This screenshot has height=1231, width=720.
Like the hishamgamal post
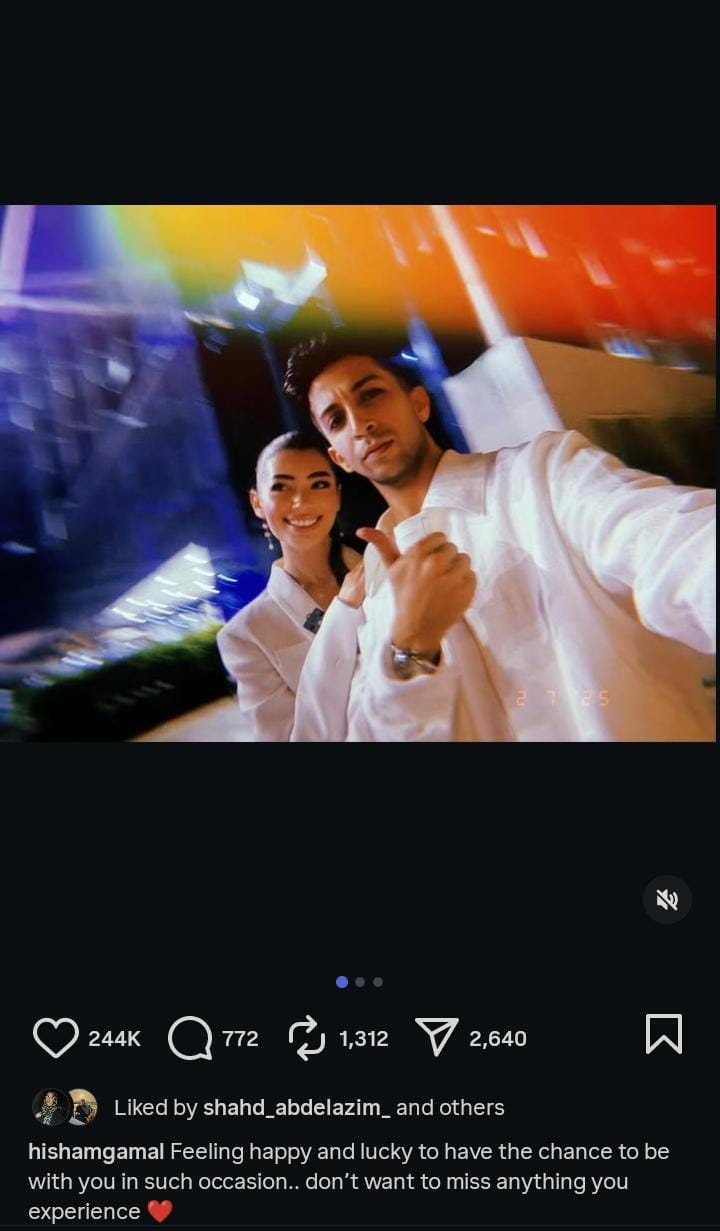point(55,1038)
